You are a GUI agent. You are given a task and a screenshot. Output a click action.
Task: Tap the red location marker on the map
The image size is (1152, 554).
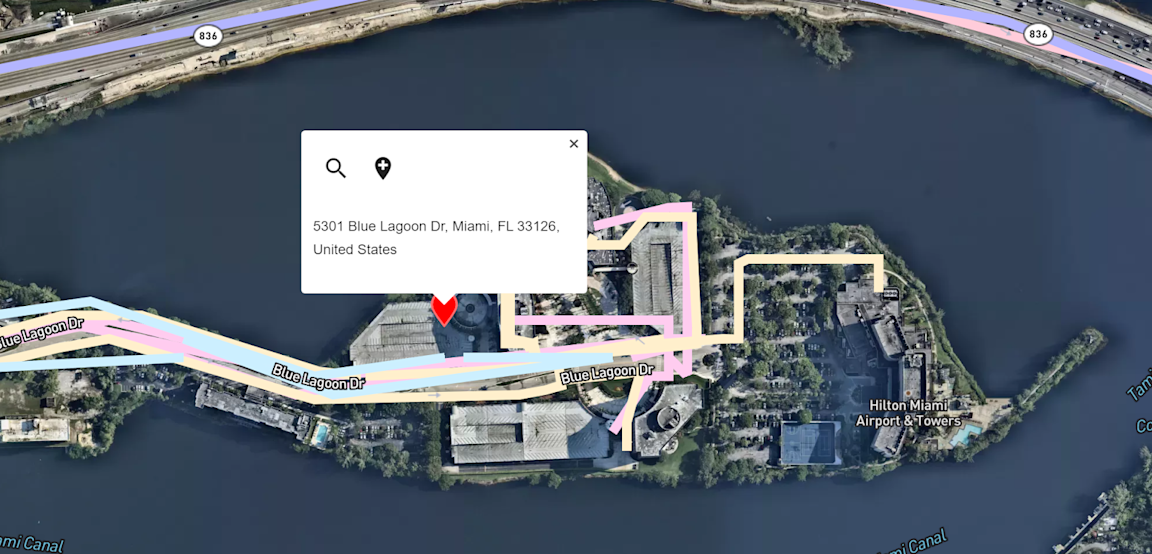pyautogui.click(x=444, y=309)
